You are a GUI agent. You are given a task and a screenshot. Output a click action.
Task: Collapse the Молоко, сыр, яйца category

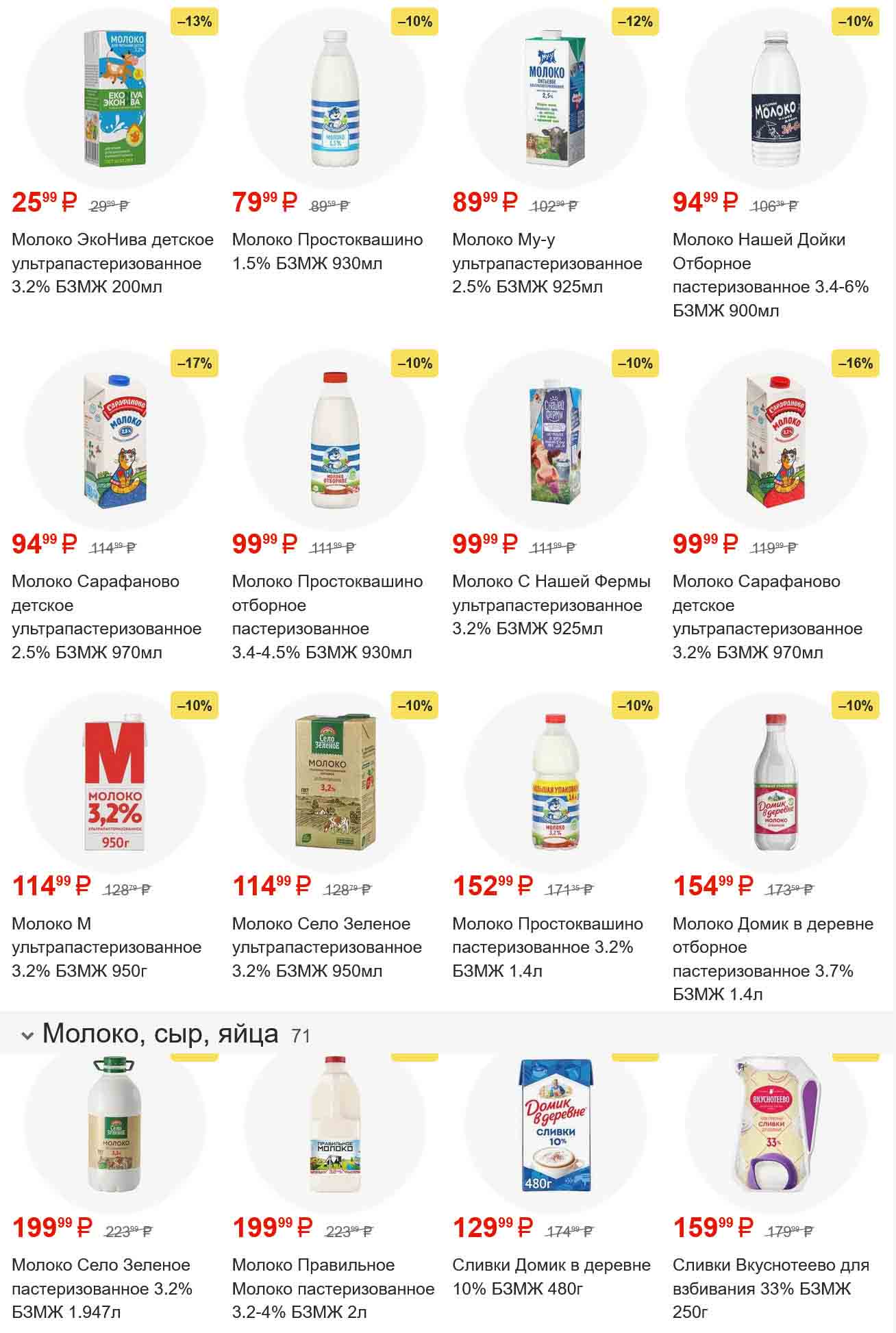27,1035
